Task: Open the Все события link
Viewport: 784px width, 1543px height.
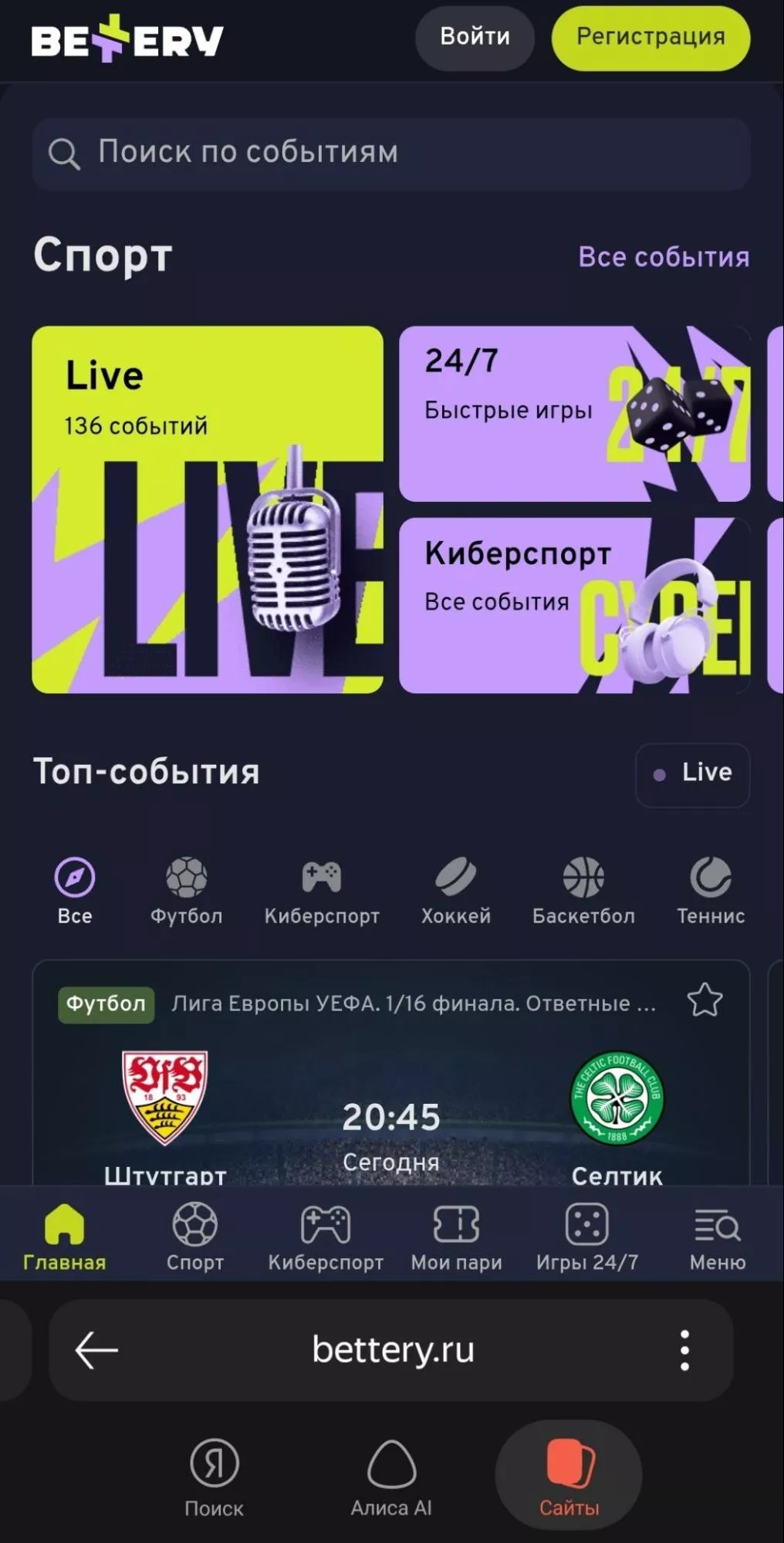Action: (x=664, y=257)
